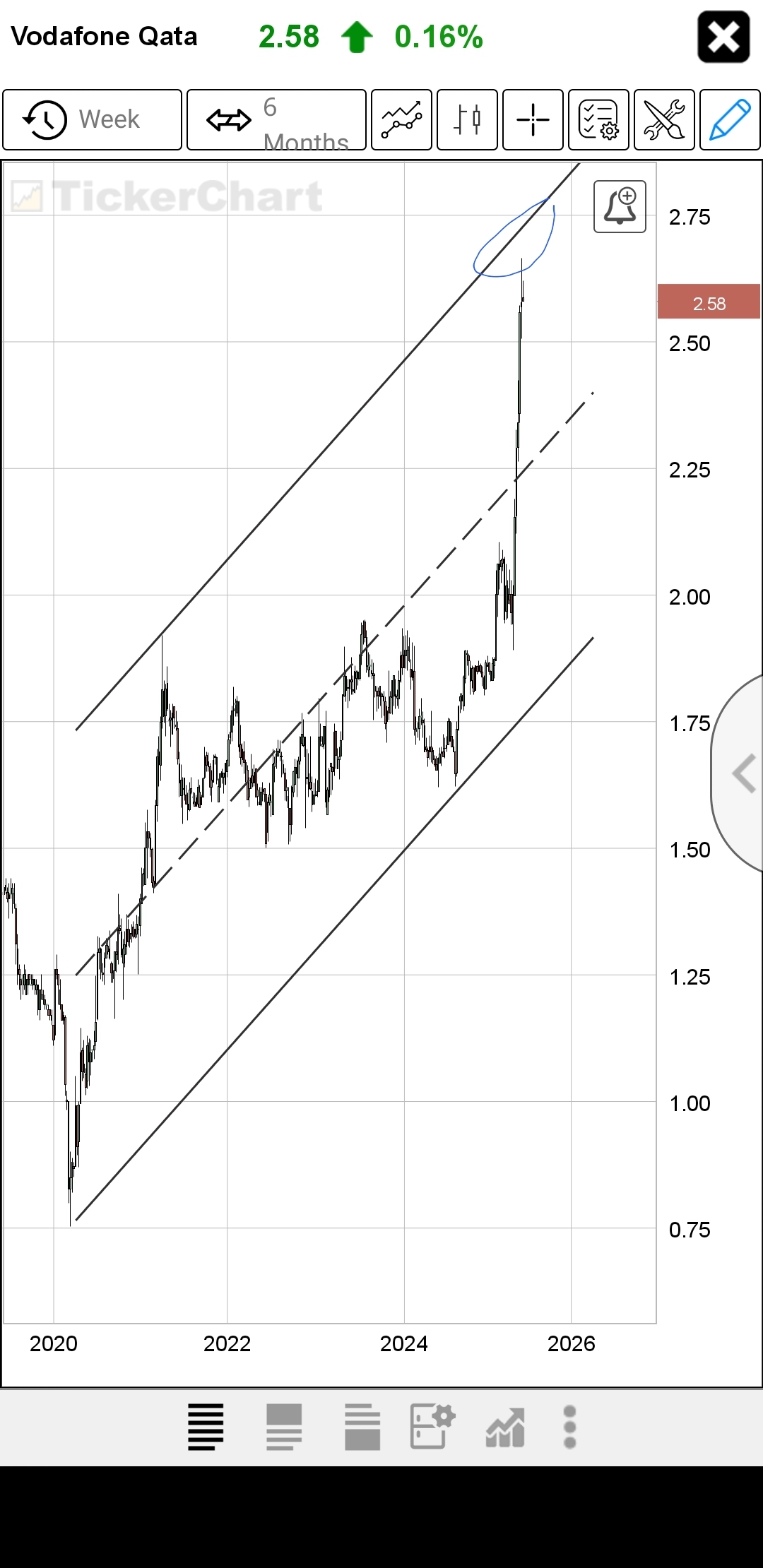Select the top-block layout icon

coord(284,1427)
